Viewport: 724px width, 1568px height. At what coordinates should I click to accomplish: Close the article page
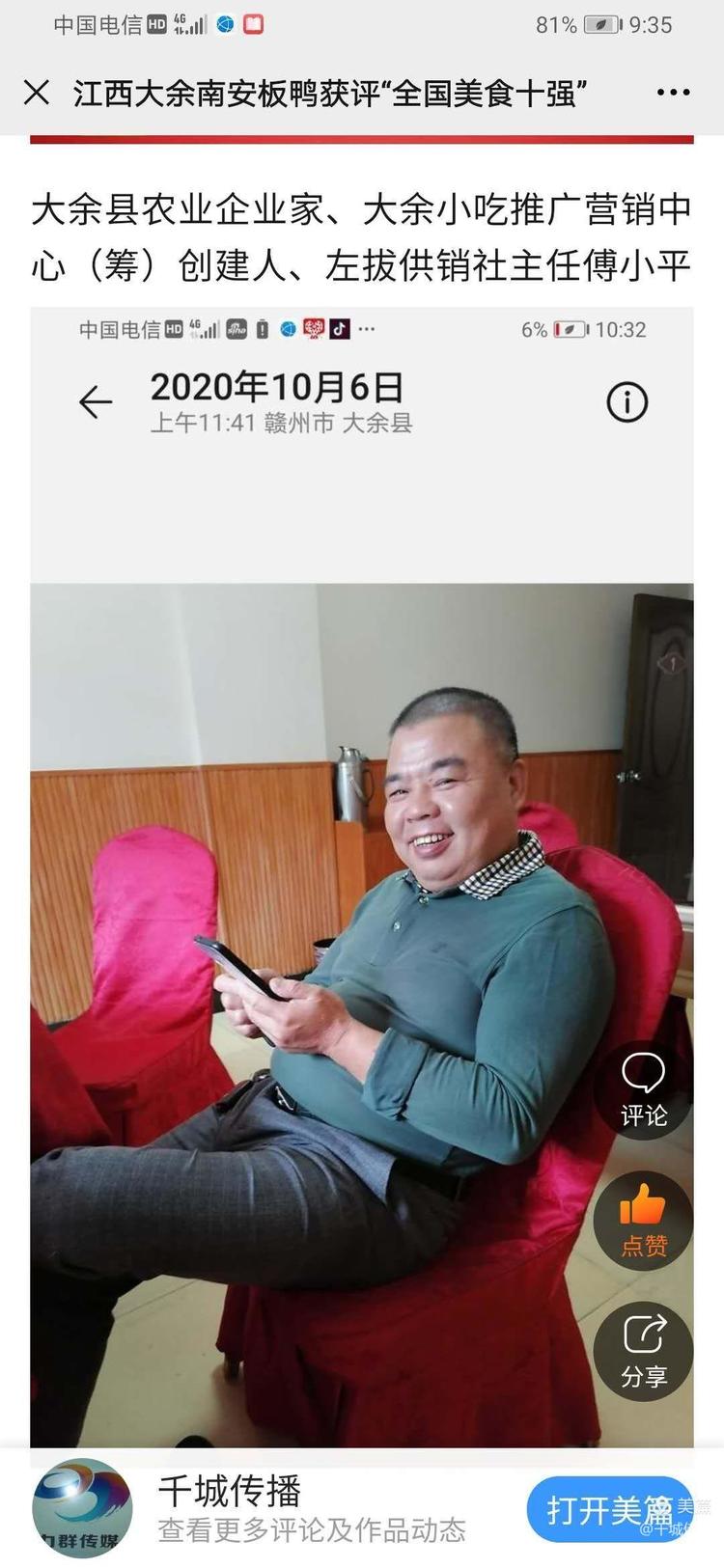[x=37, y=93]
